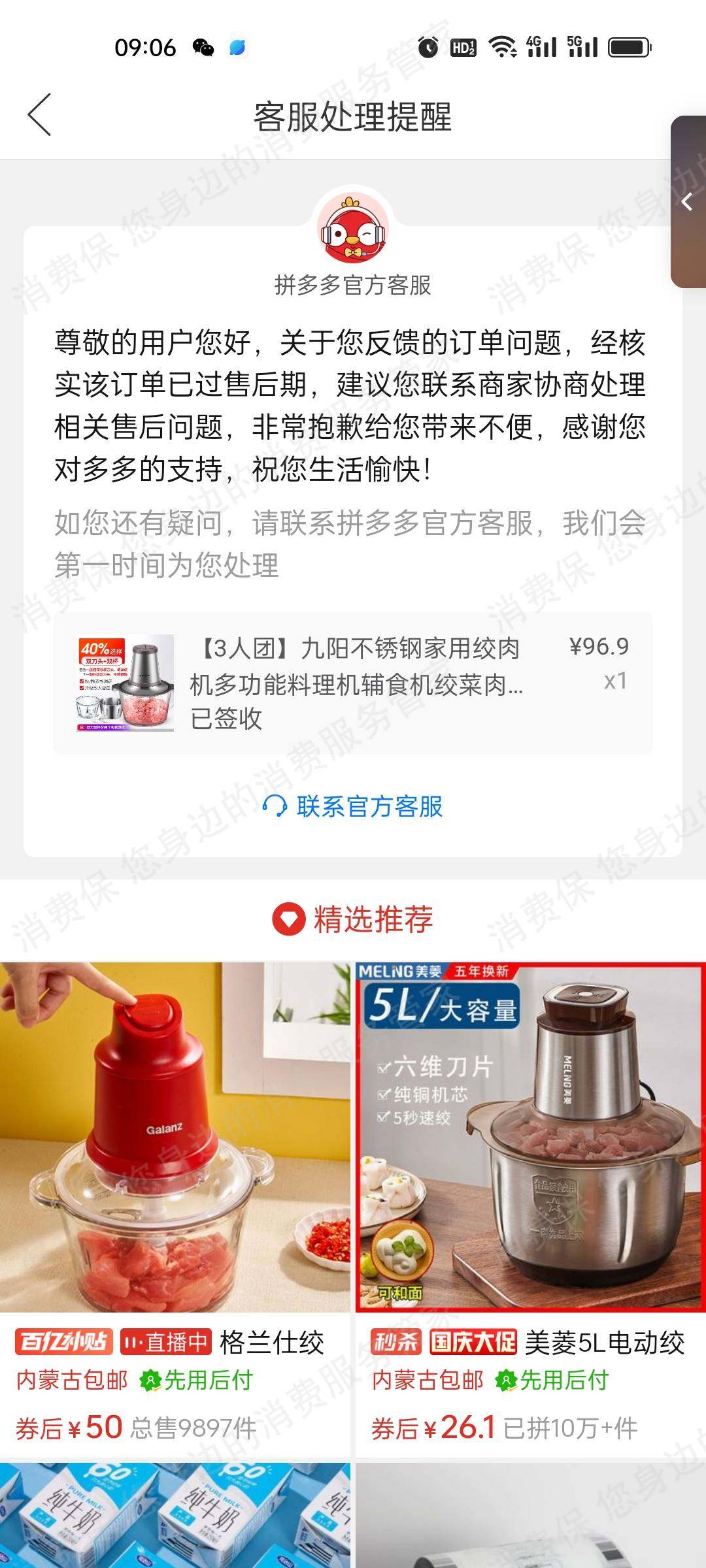Viewport: 706px width, 1568px height.
Task: Expand the side floating panel arrow
Action: (688, 202)
